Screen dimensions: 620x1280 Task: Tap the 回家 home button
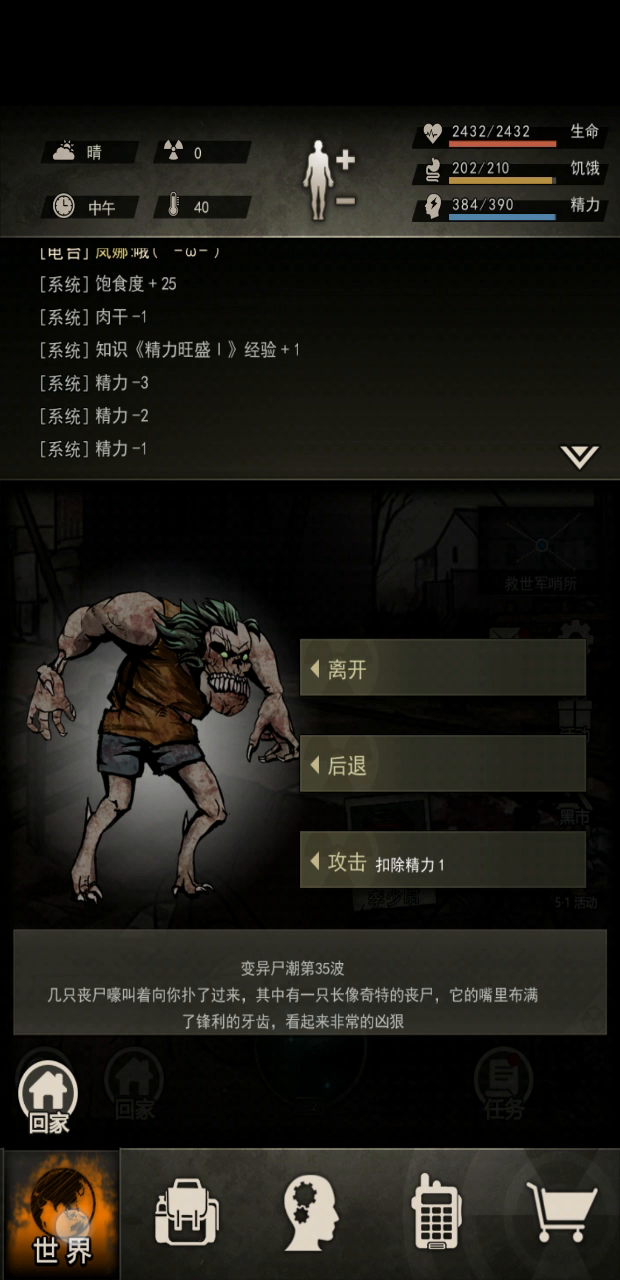[x=48, y=1097]
